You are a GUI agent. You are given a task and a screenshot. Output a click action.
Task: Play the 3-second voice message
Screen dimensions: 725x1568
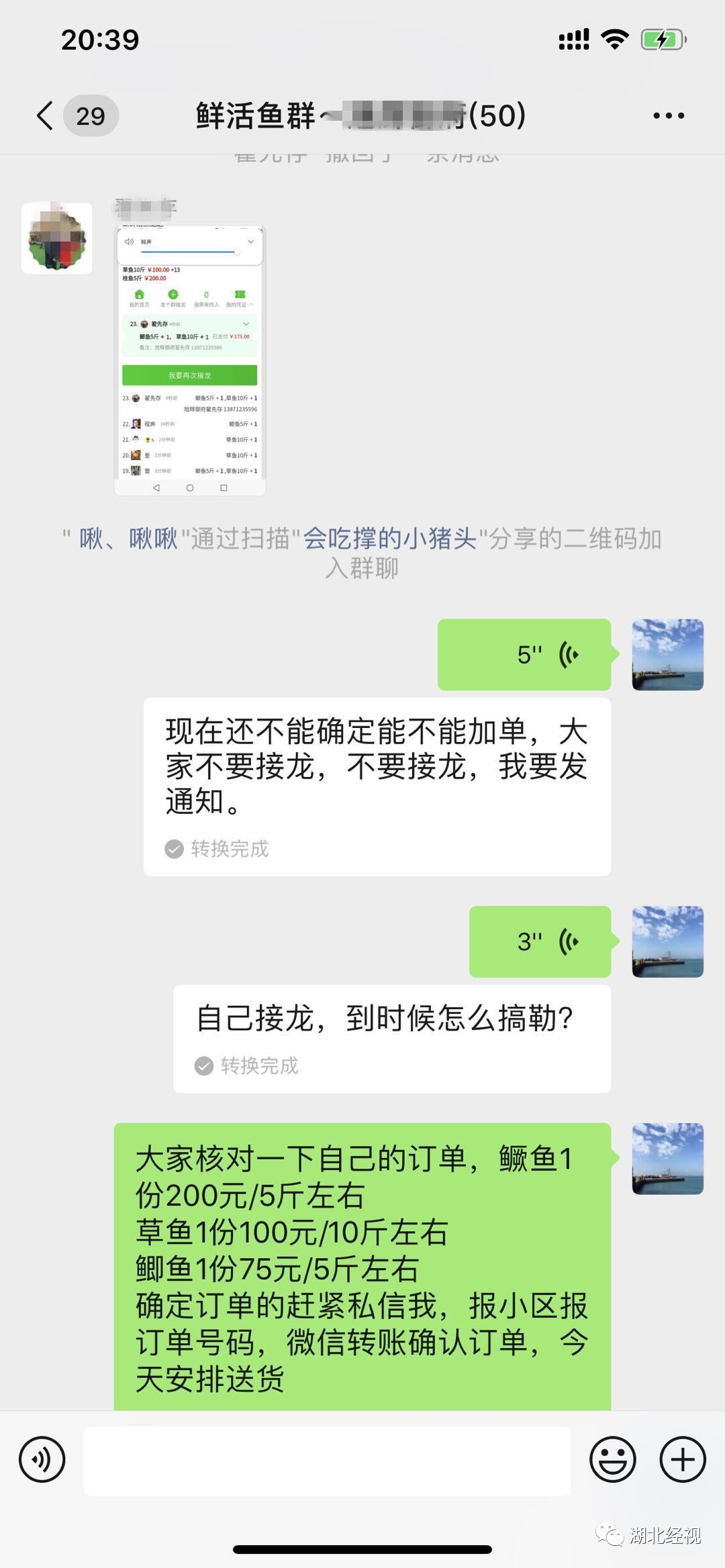[x=540, y=941]
